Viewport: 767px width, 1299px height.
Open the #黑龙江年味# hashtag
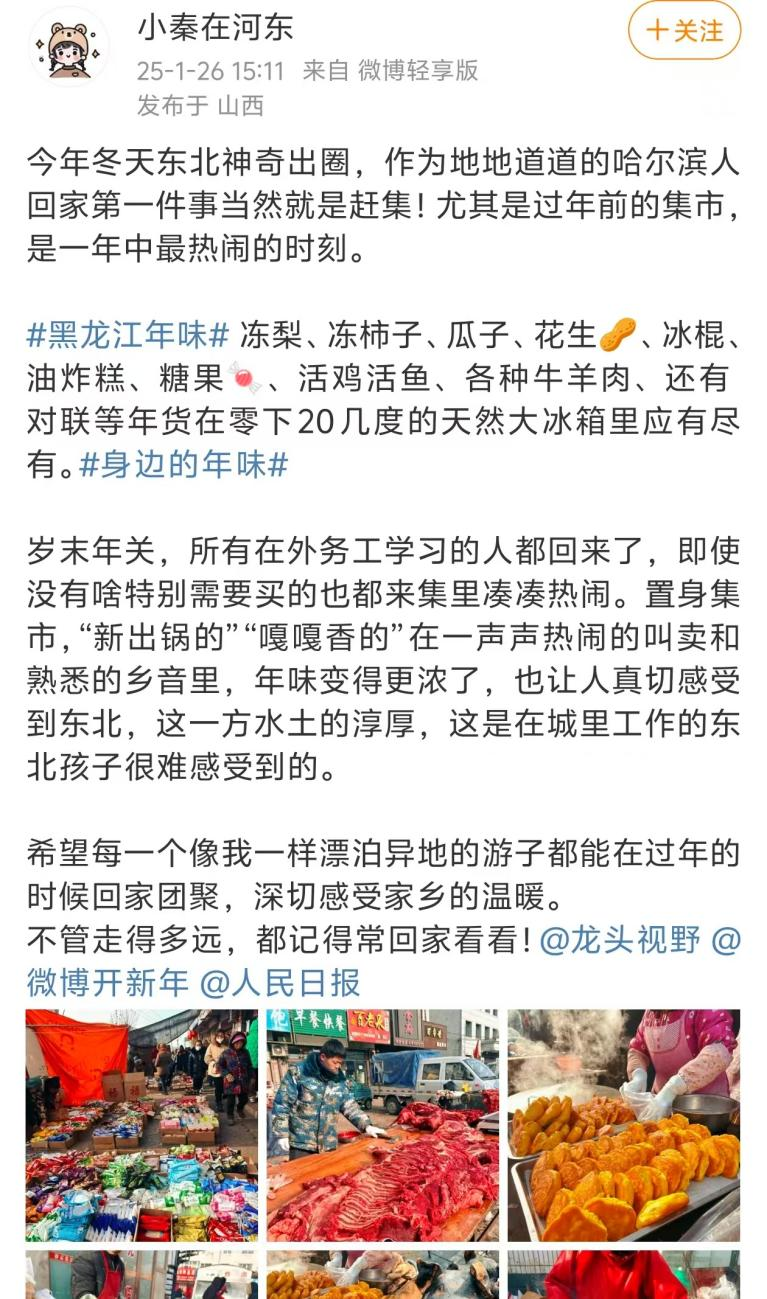128,334
